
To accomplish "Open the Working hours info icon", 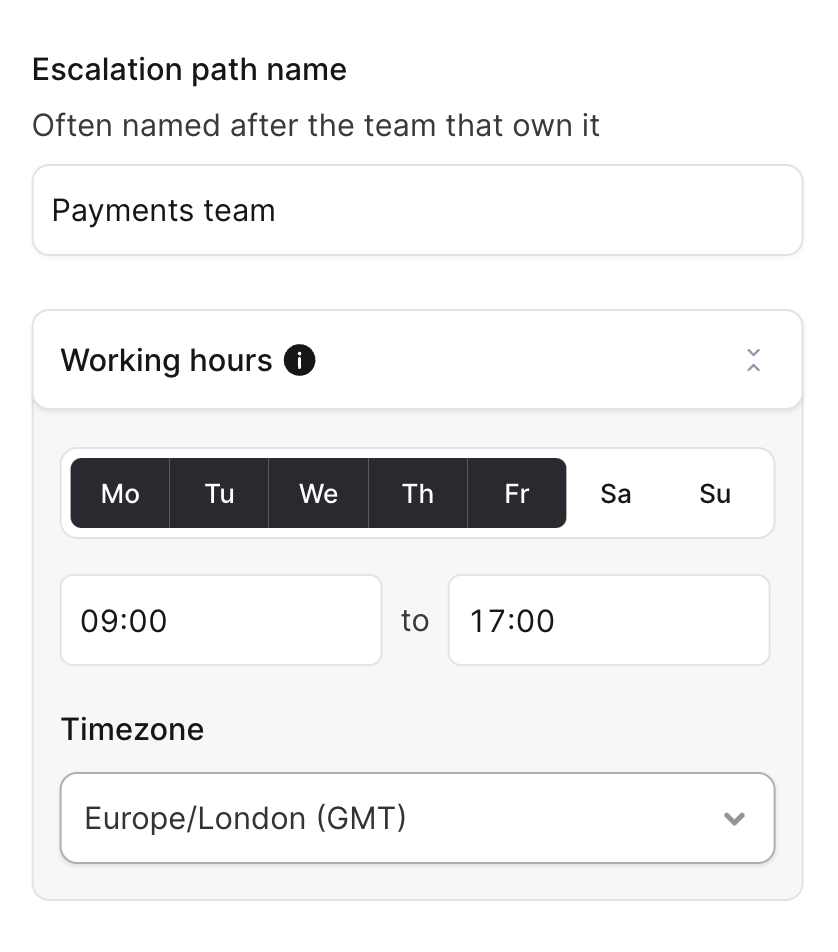I will [x=299, y=360].
